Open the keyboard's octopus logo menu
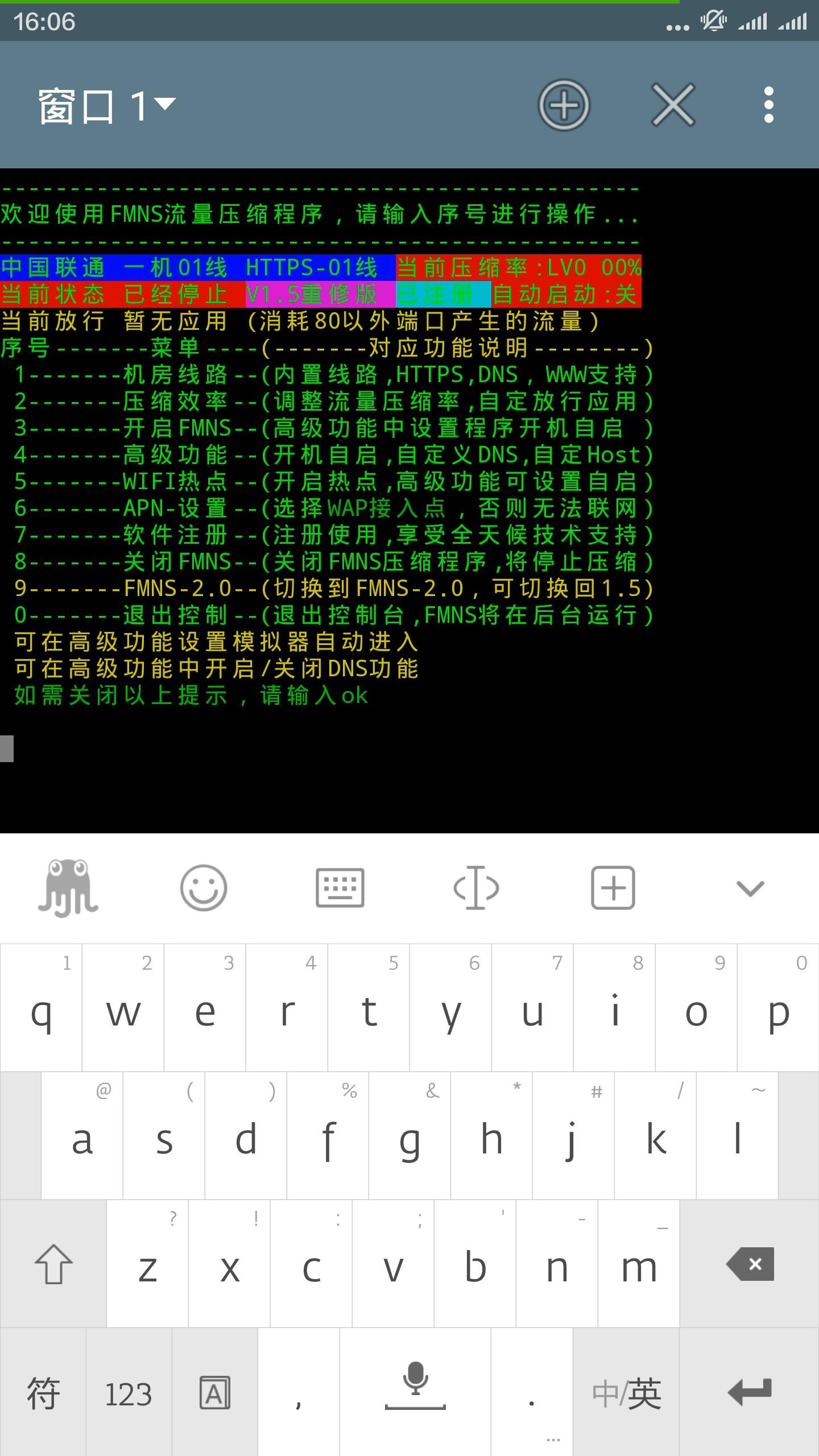This screenshot has width=819, height=1456. click(68, 888)
